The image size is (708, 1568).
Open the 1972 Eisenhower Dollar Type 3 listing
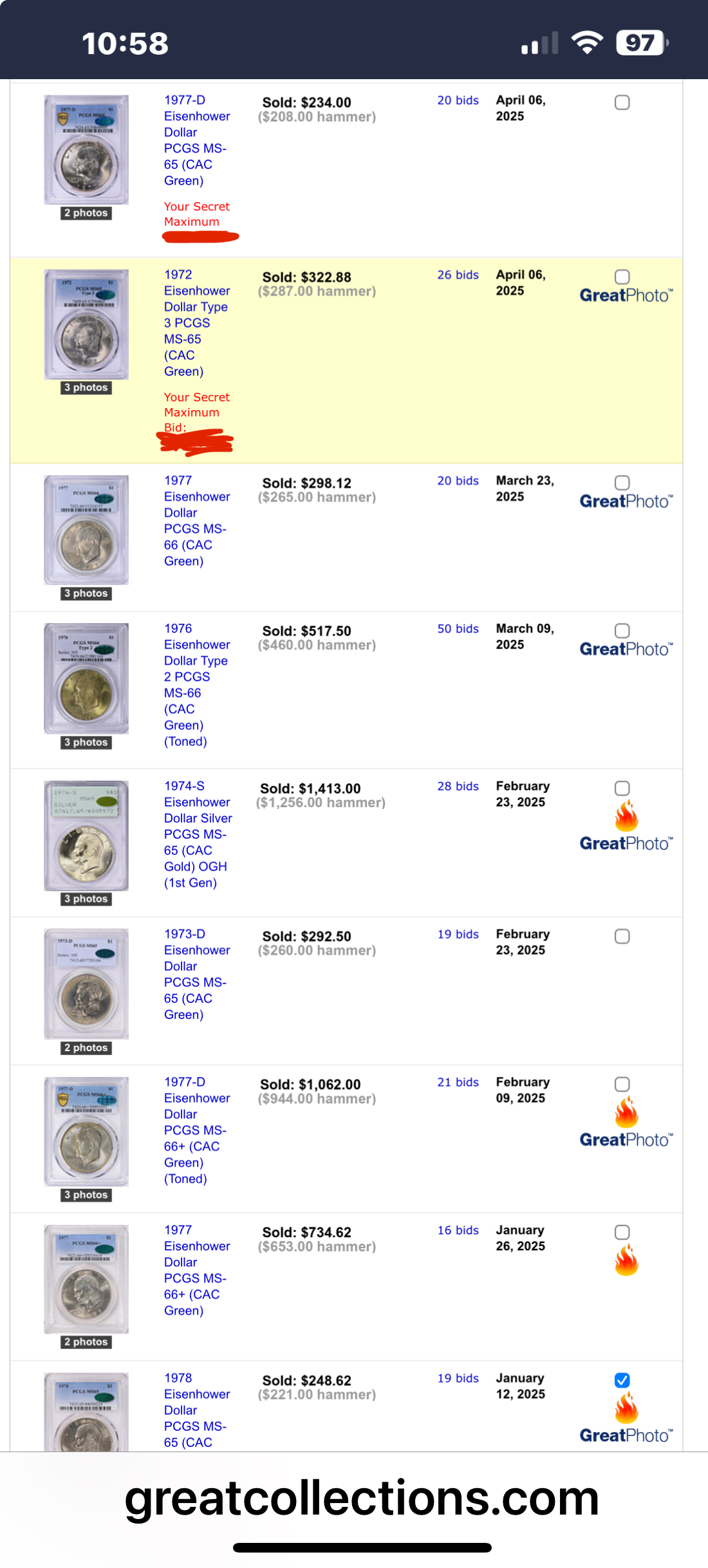click(196, 322)
